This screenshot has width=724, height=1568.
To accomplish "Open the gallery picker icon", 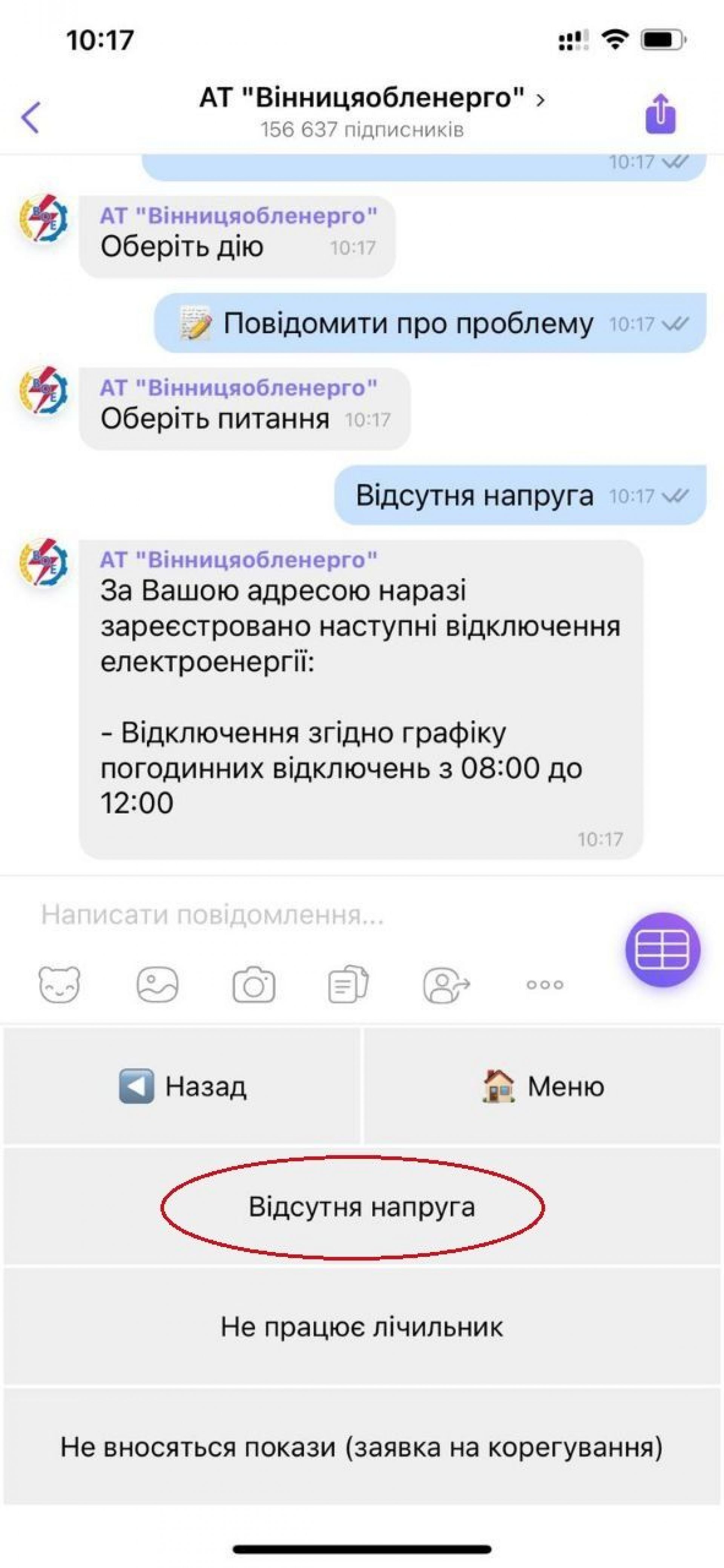I will 157,984.
